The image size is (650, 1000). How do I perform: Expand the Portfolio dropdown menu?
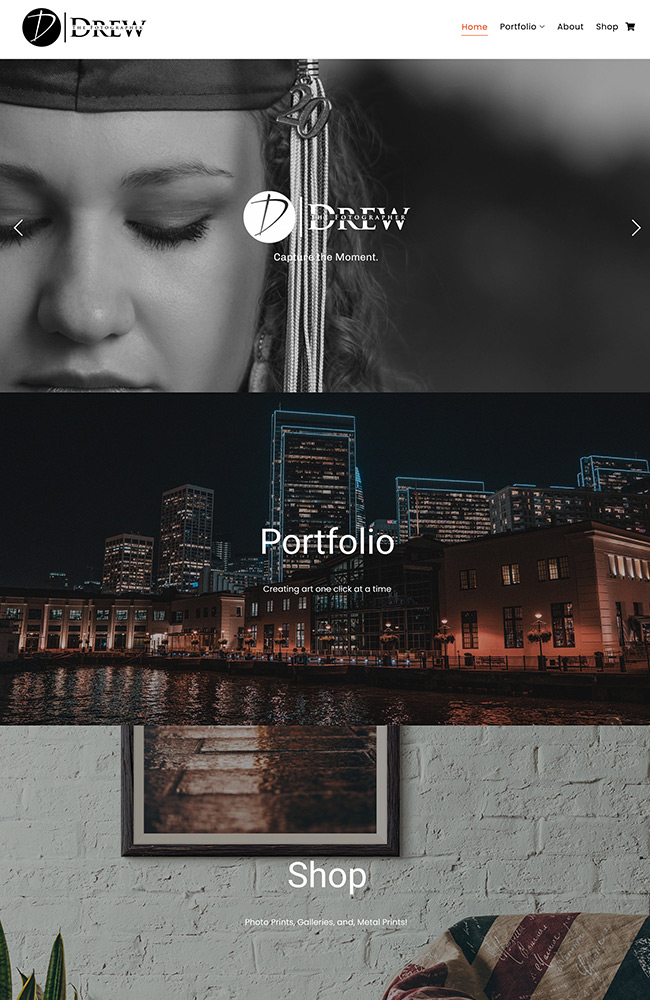point(522,27)
